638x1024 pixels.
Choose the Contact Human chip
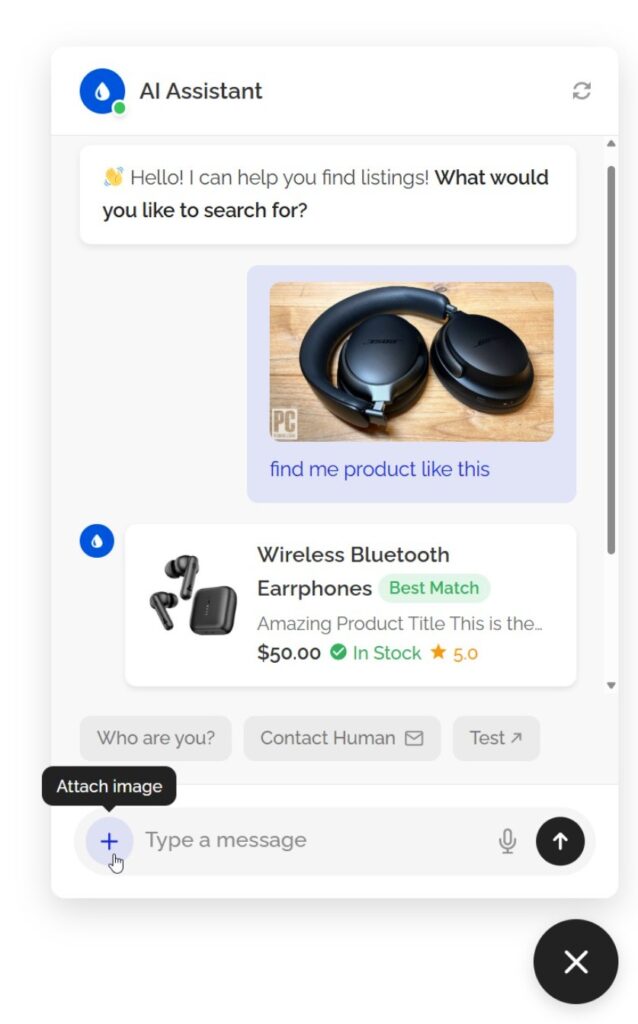(x=341, y=738)
